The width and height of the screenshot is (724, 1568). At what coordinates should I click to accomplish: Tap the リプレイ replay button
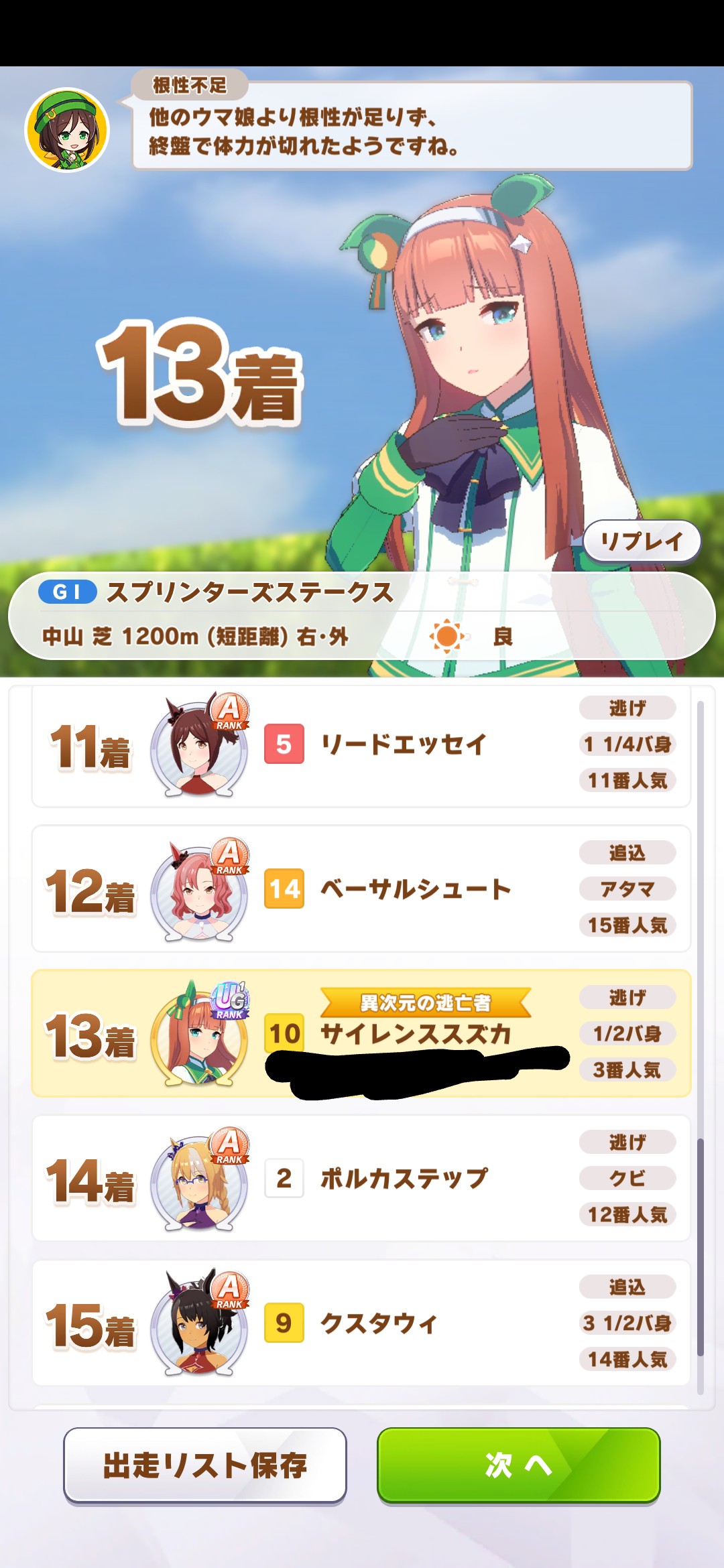click(642, 541)
